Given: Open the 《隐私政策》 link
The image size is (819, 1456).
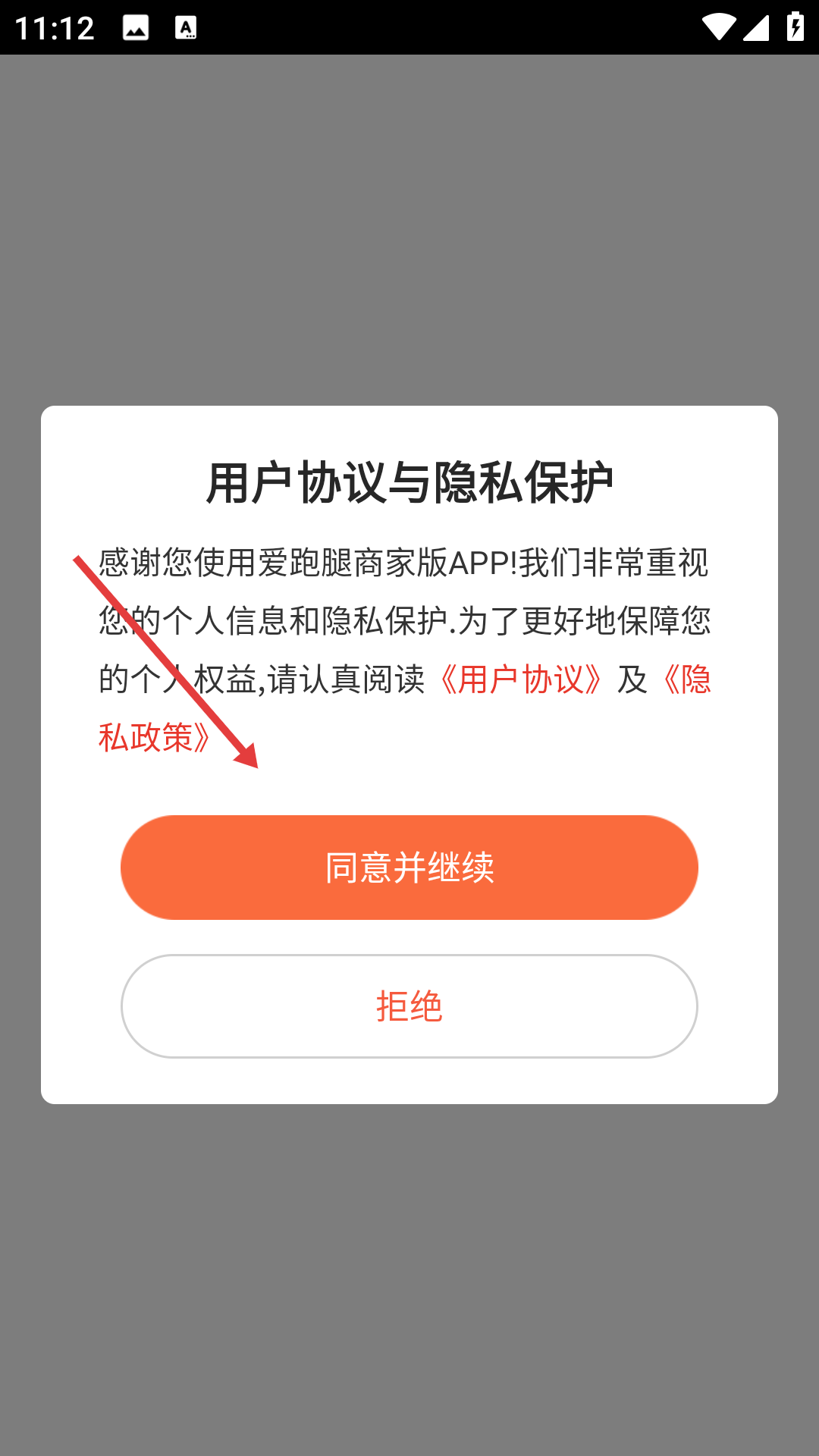Looking at the screenshot, I should pyautogui.click(x=152, y=737).
